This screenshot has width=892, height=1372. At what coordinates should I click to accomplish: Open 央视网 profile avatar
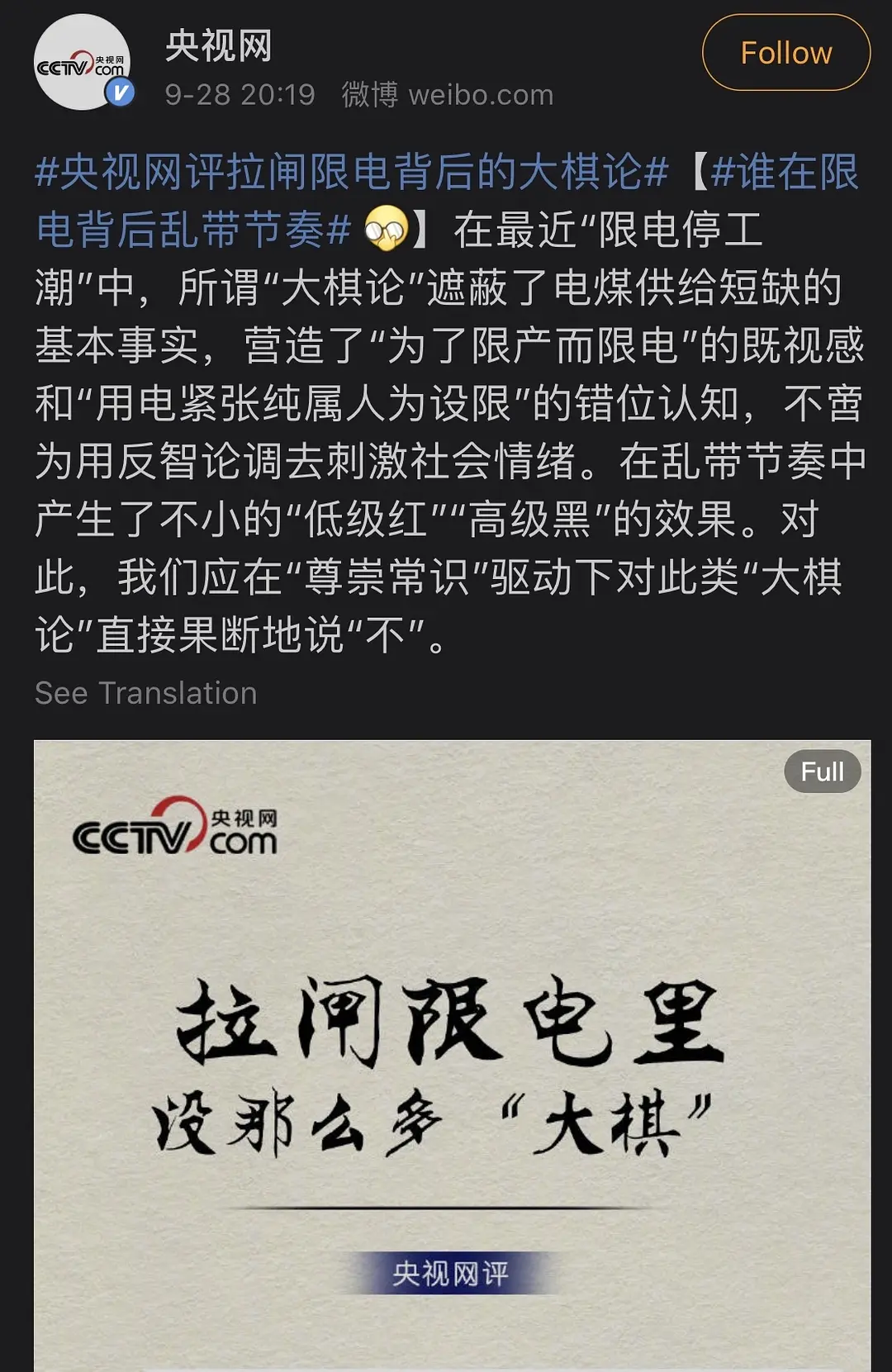click(82, 62)
